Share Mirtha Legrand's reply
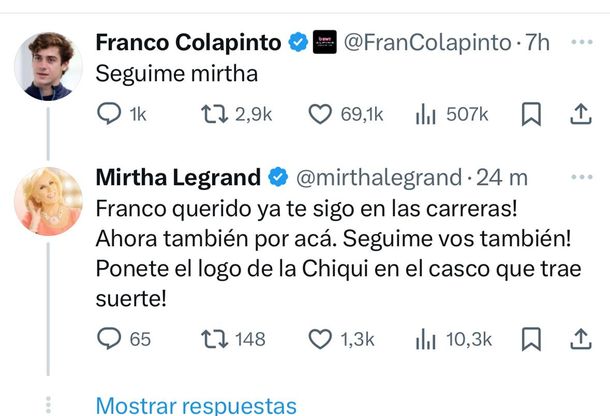This screenshot has width=610, height=416. [581, 340]
